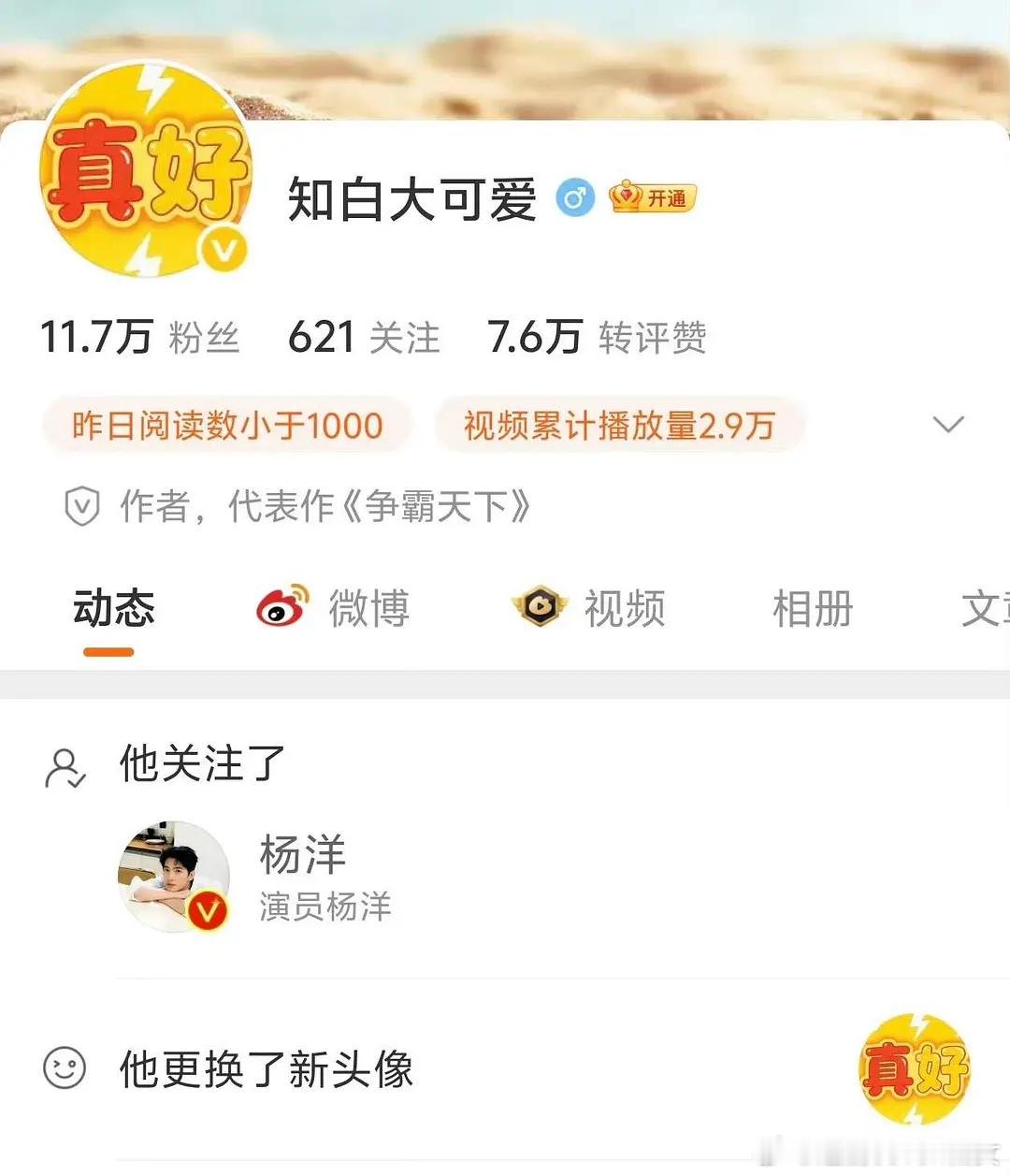This screenshot has height=1176, width=1010.
Task: Click the person silhouette icon beside 他关注了
Action: pyautogui.click(x=64, y=765)
